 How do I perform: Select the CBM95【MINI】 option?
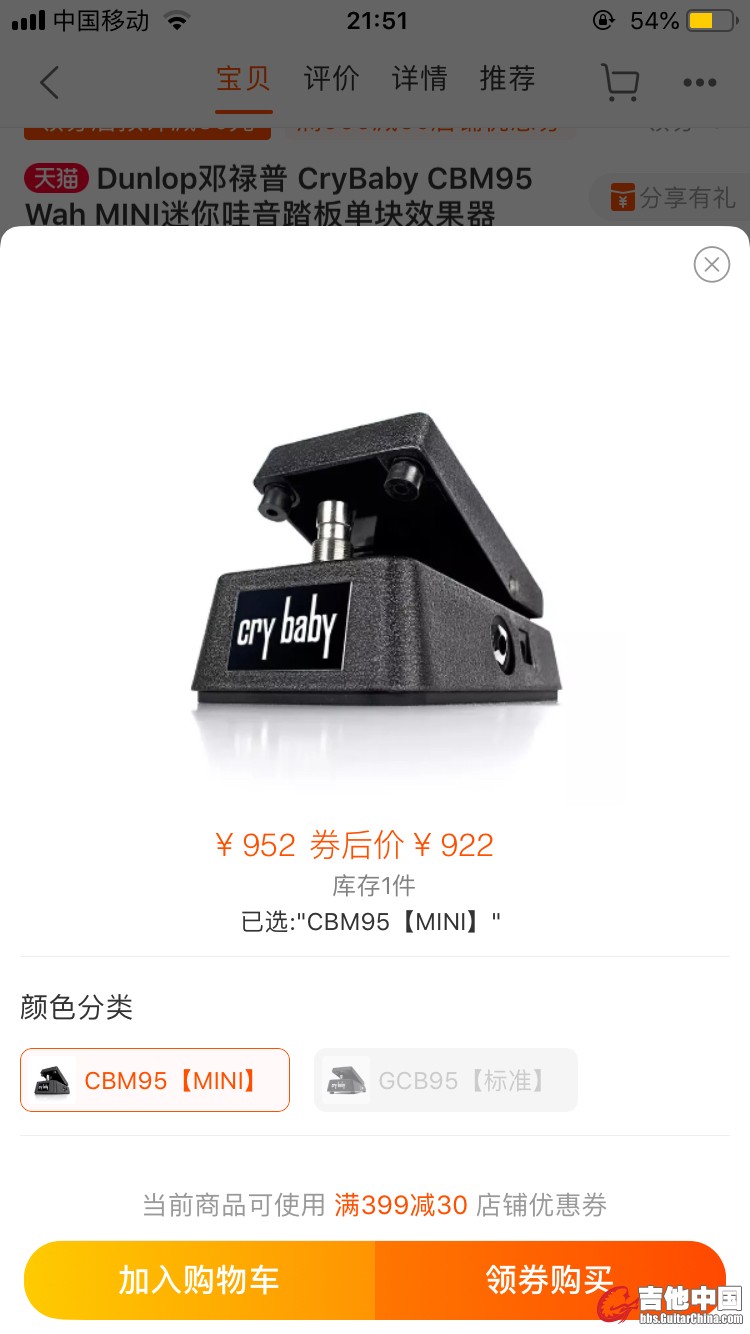(x=155, y=1080)
